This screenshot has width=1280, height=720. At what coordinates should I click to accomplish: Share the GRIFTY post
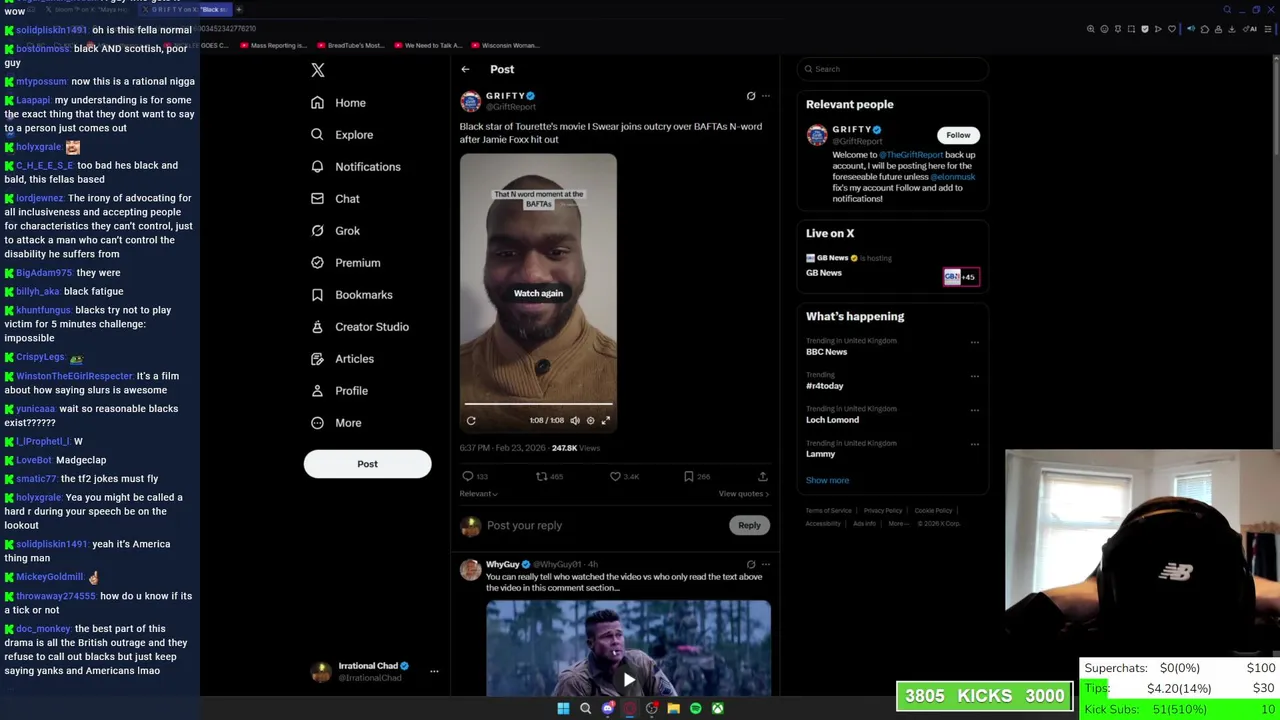pyautogui.click(x=762, y=477)
